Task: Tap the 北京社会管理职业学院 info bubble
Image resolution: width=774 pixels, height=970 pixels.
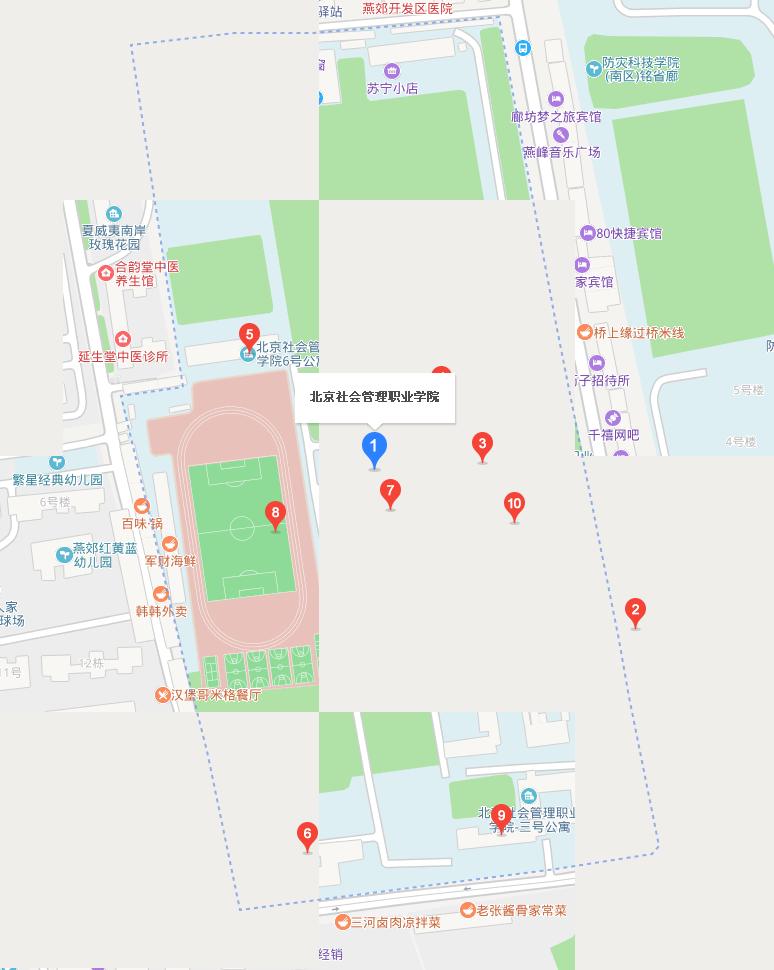Action: 374,397
